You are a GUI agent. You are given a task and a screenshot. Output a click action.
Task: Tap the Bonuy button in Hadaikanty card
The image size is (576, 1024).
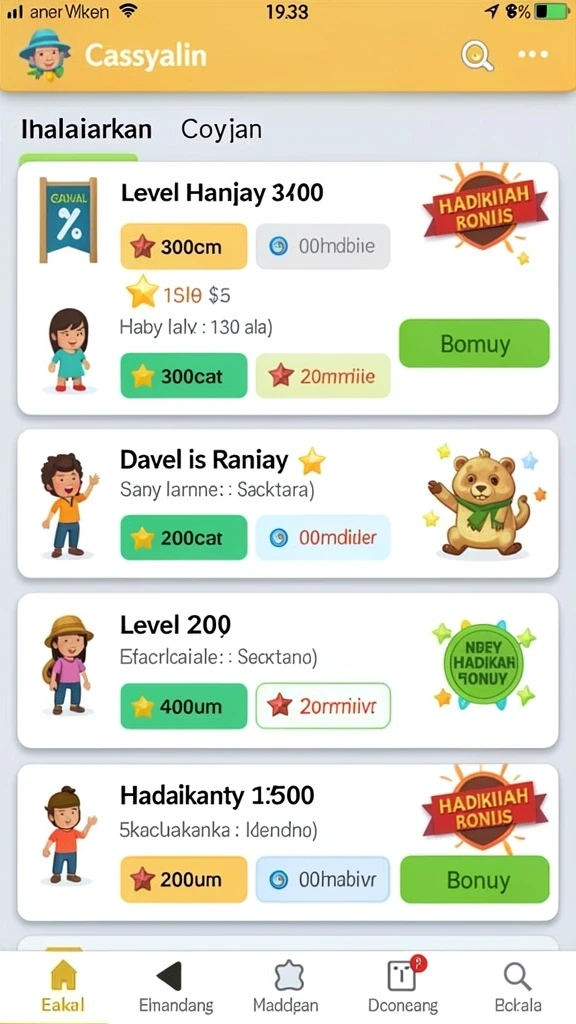475,879
